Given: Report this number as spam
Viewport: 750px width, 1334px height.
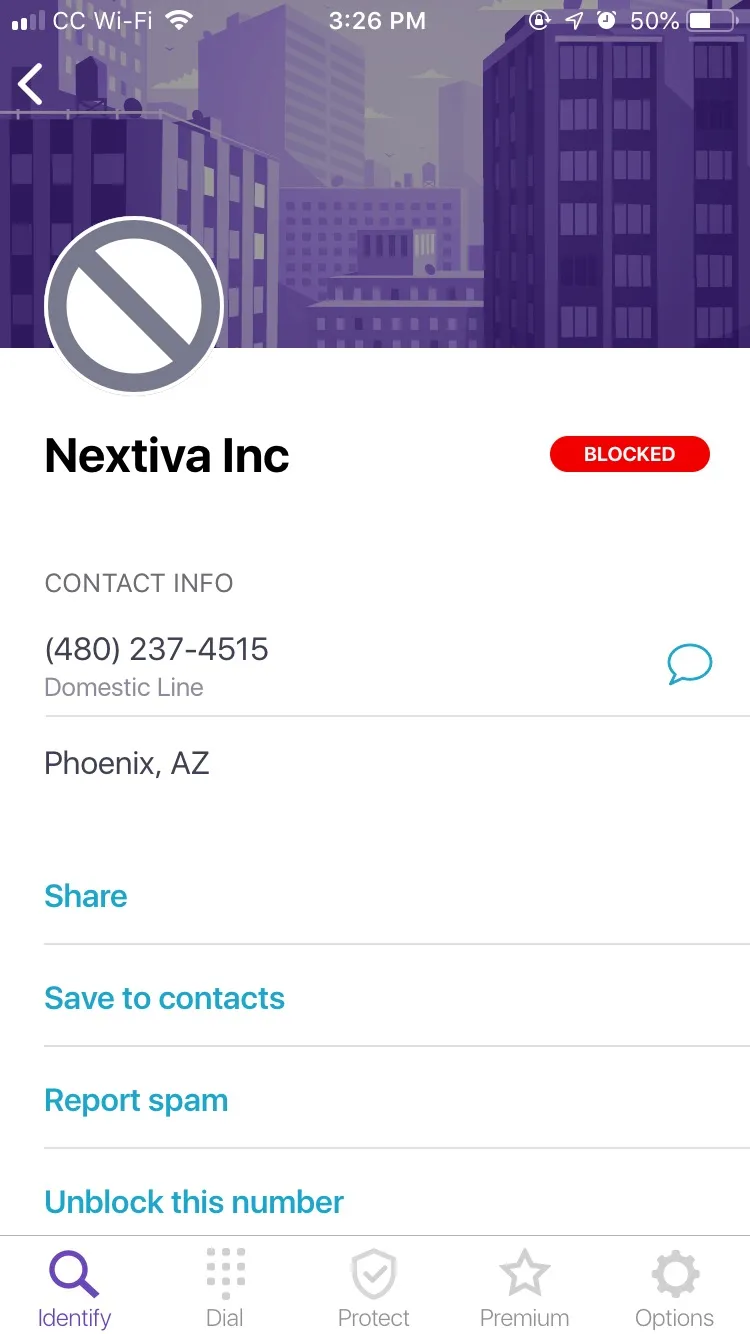Looking at the screenshot, I should click(x=136, y=1100).
